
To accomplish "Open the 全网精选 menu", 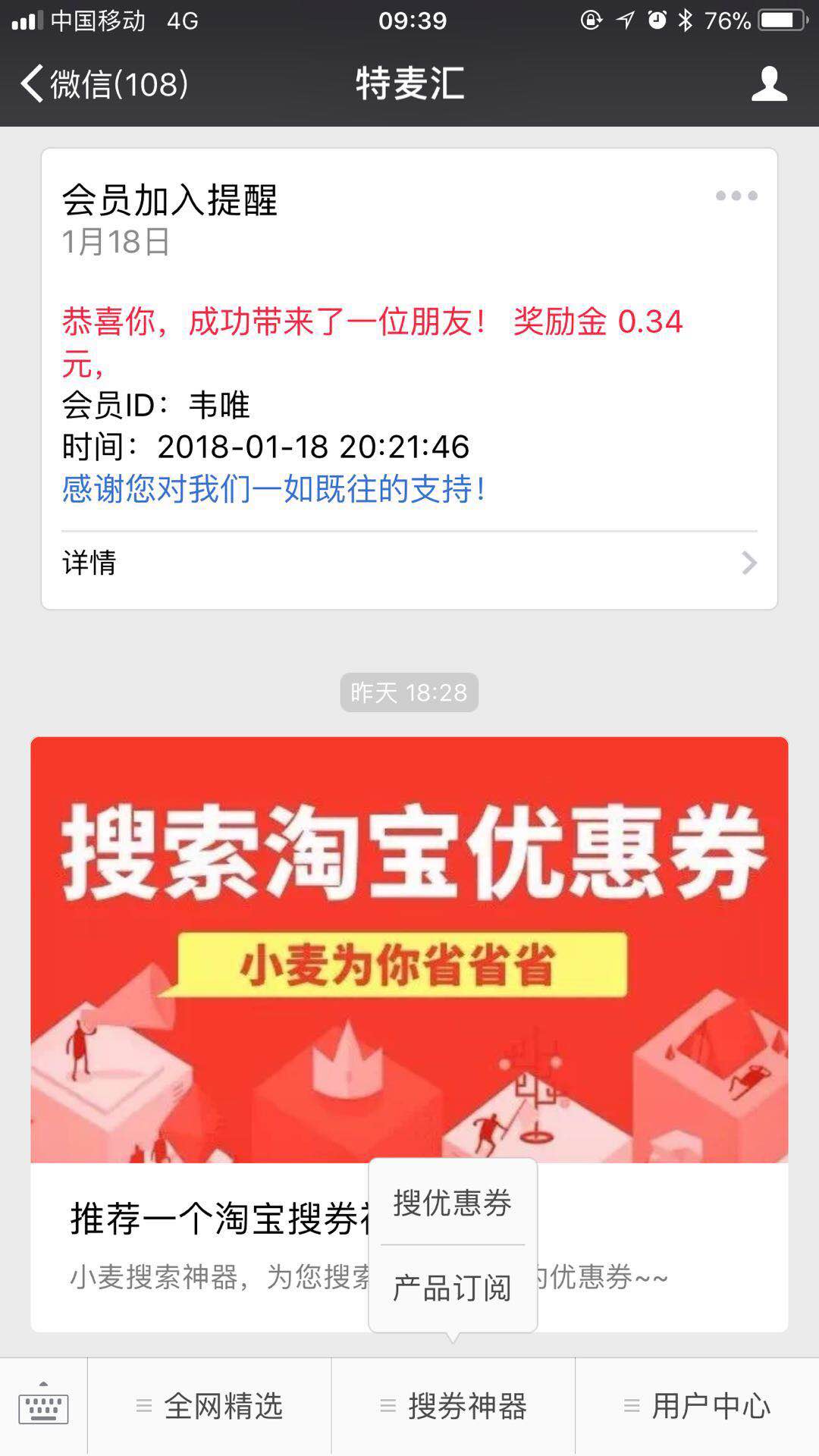I will pos(210,1407).
